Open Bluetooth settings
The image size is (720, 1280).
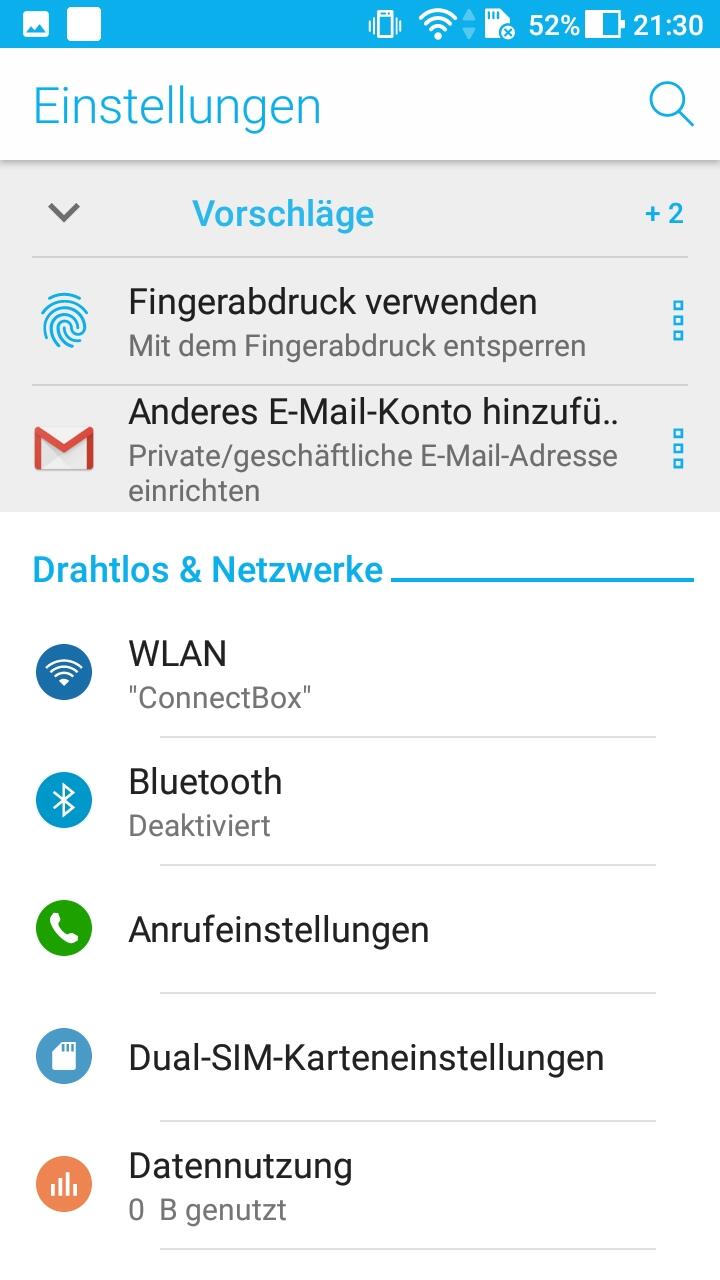(360, 801)
